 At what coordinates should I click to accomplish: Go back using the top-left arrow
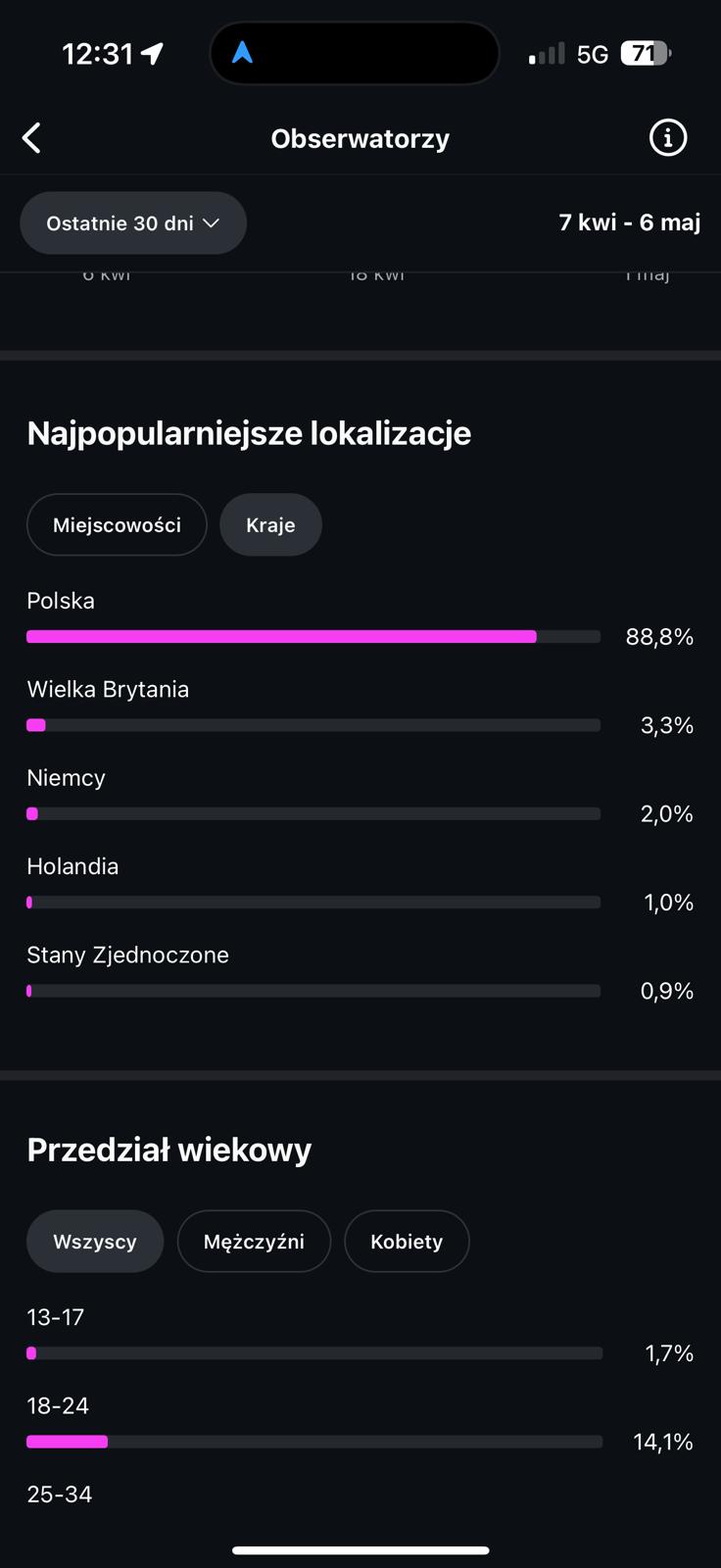[x=31, y=138]
